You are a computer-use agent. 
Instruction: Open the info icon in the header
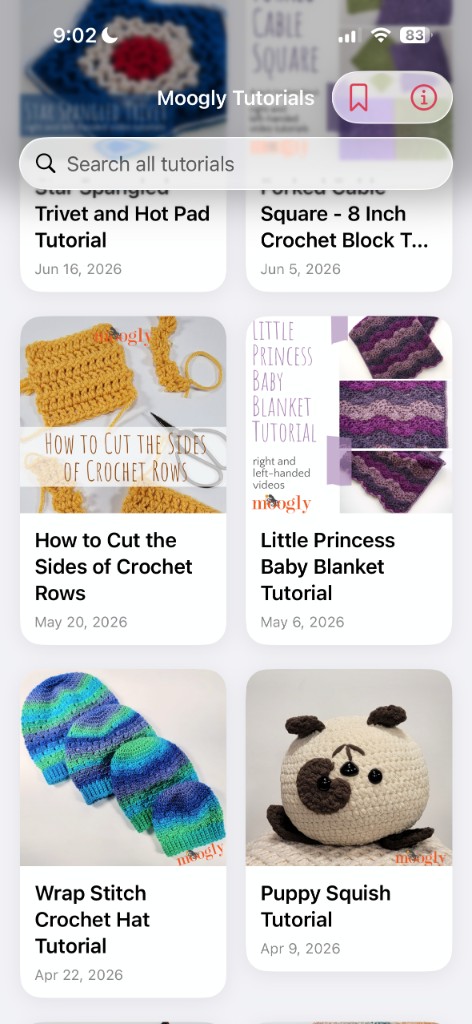[x=423, y=98]
